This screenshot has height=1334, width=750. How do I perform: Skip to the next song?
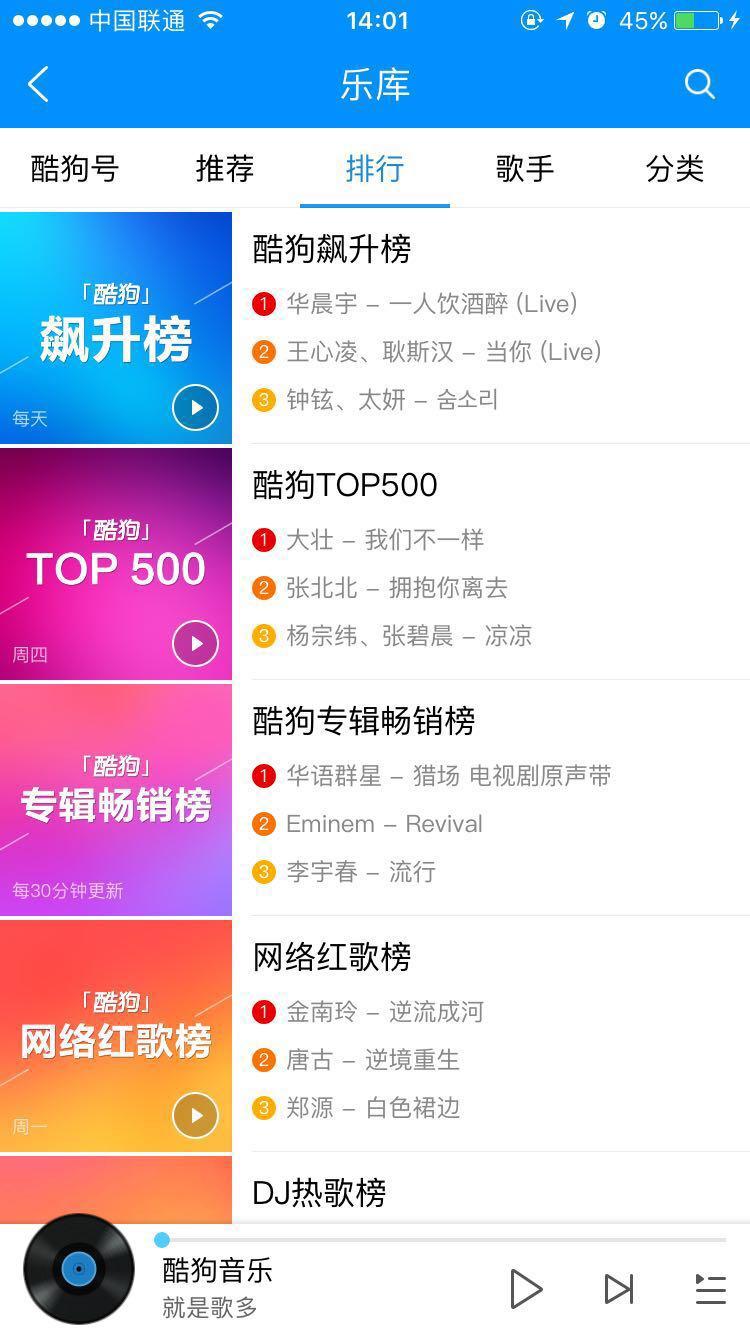tap(618, 1289)
